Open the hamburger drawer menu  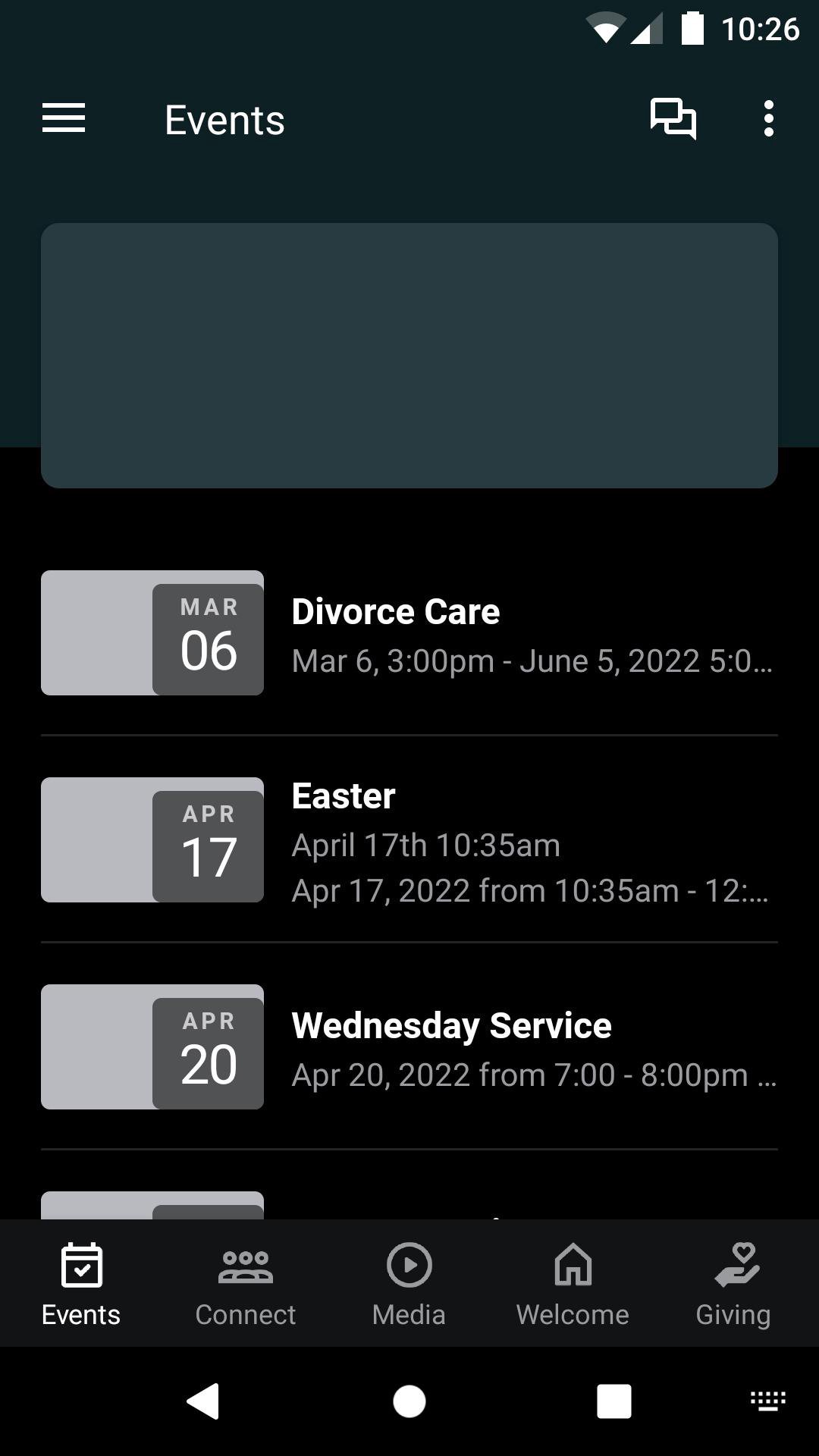[64, 119]
